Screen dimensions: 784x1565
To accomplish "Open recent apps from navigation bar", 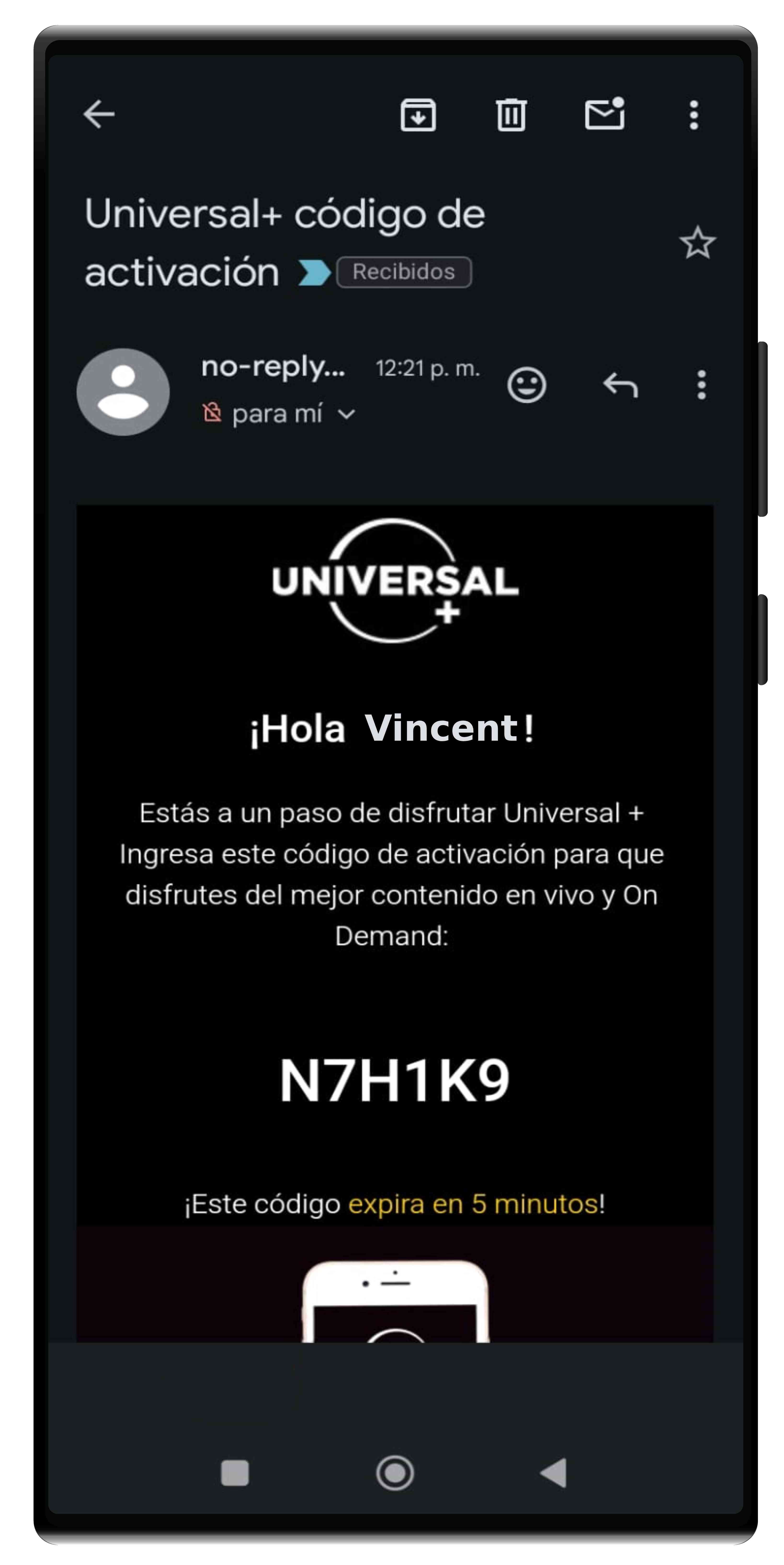I will click(x=234, y=1473).
